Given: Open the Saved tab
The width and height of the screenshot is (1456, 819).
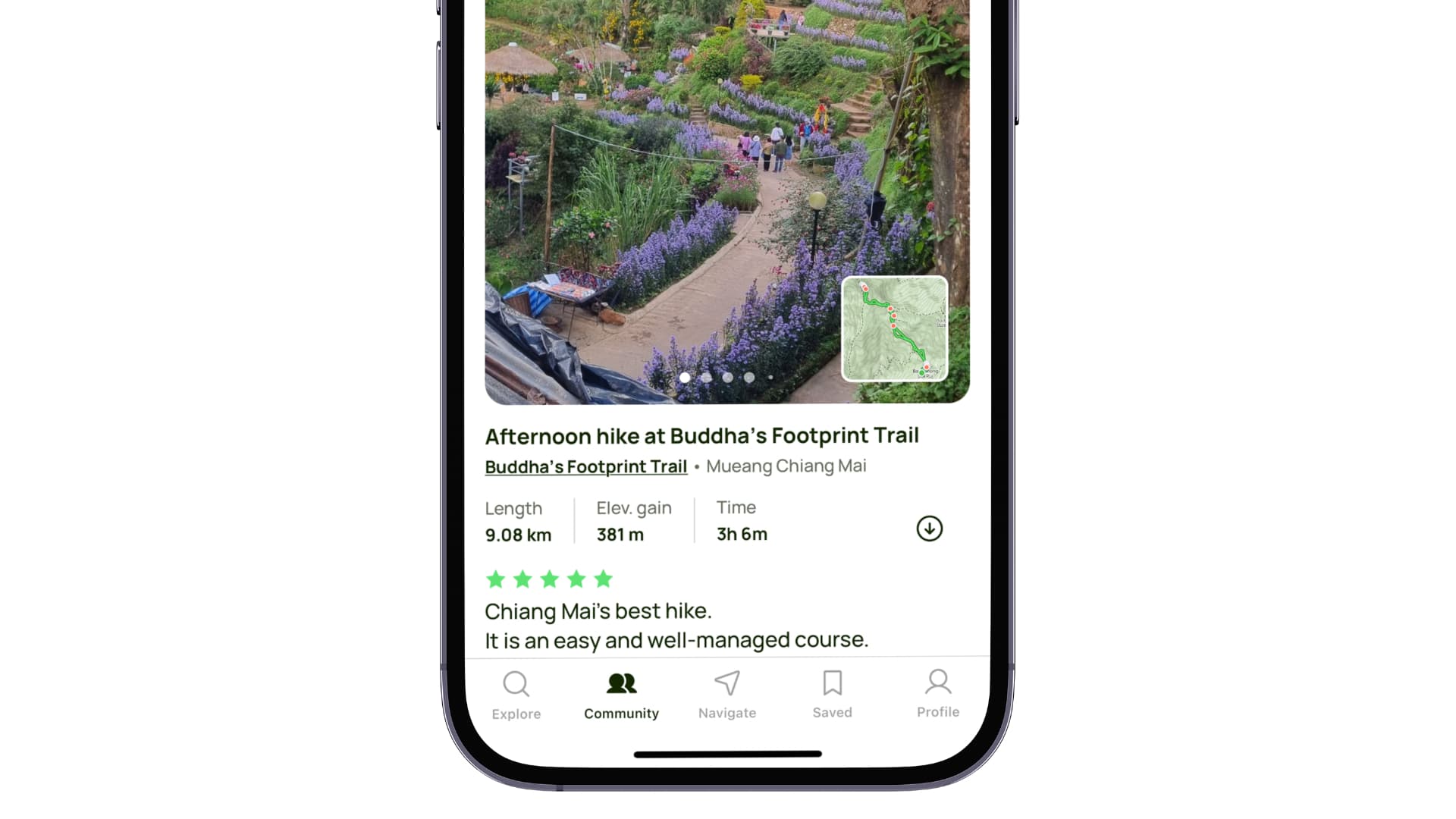Looking at the screenshot, I should click(832, 695).
